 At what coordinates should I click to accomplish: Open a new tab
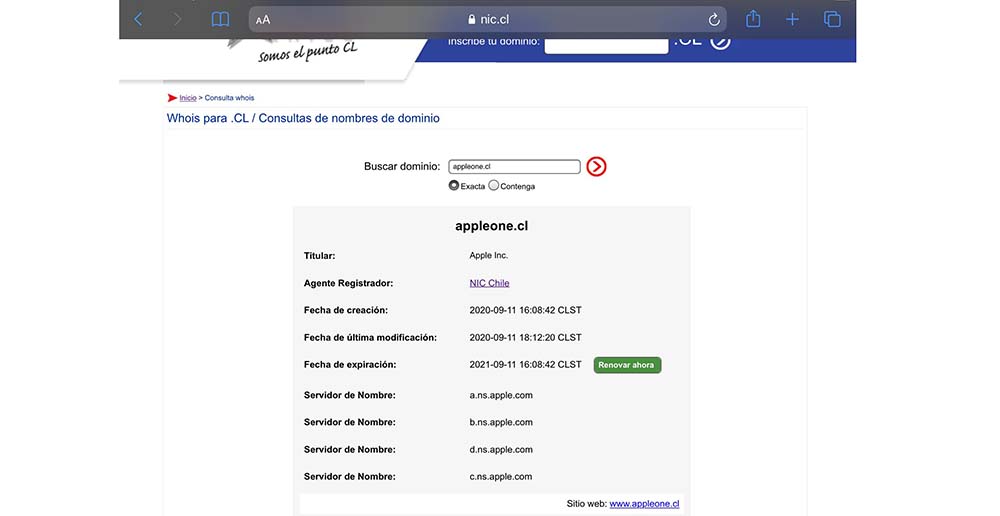pyautogui.click(x=792, y=19)
